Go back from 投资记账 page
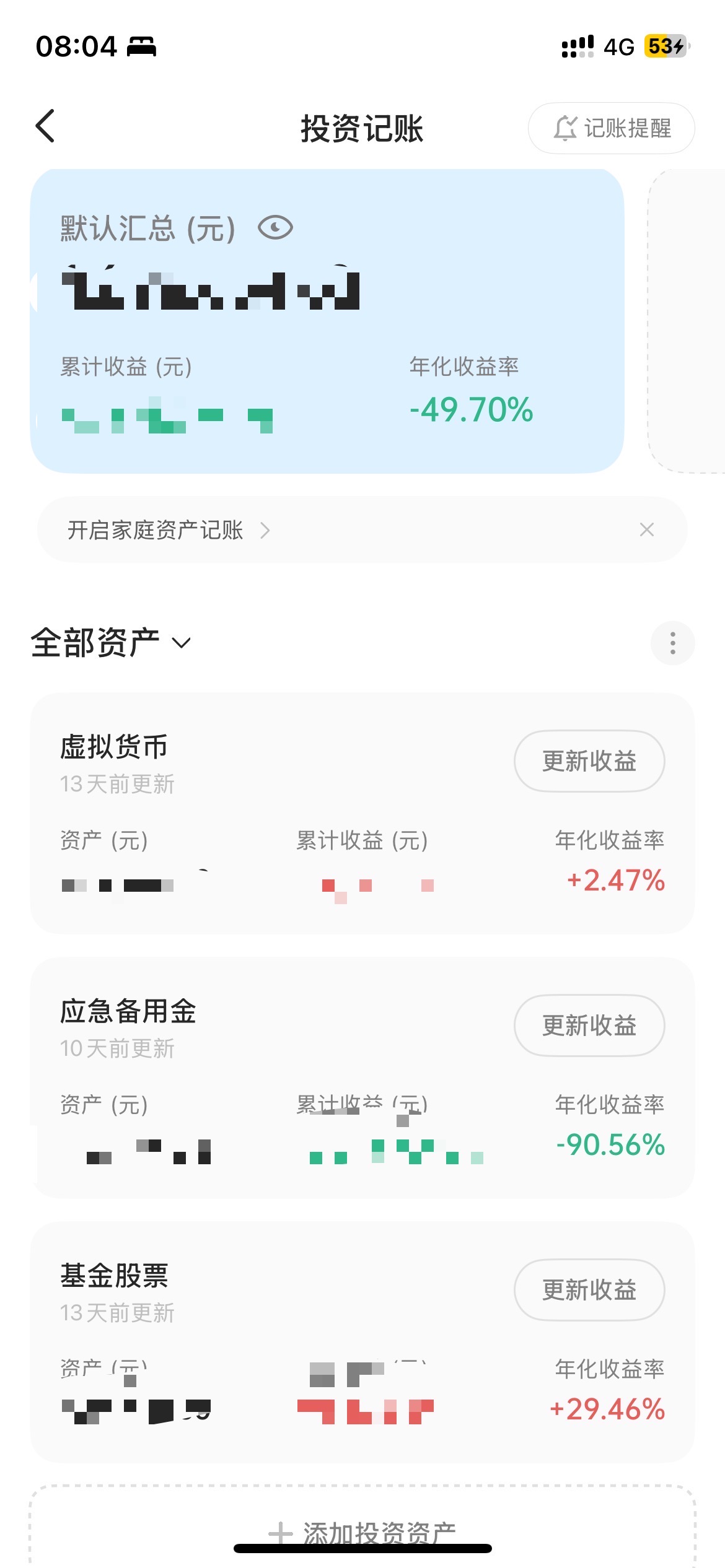The height and width of the screenshot is (1568, 725). click(x=45, y=126)
